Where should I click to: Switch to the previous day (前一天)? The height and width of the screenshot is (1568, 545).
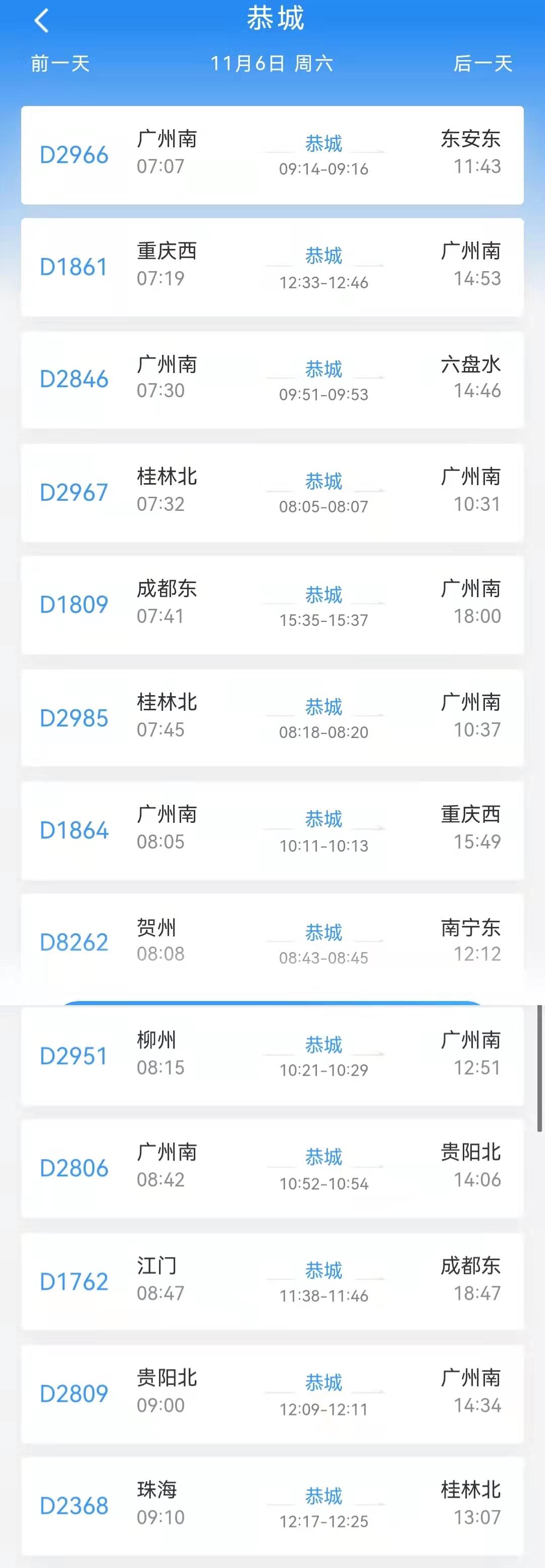(60, 63)
